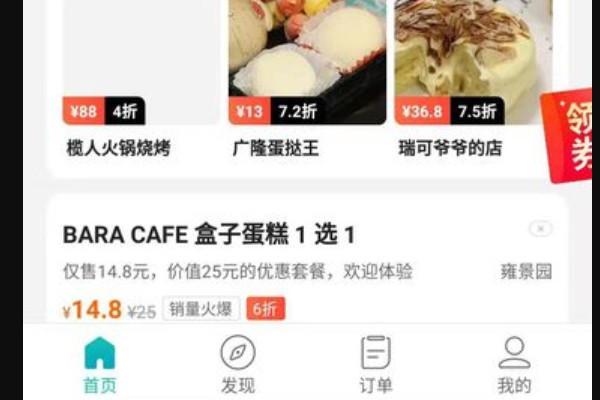Open the 发现 tab
The image size is (600, 400).
click(238, 364)
